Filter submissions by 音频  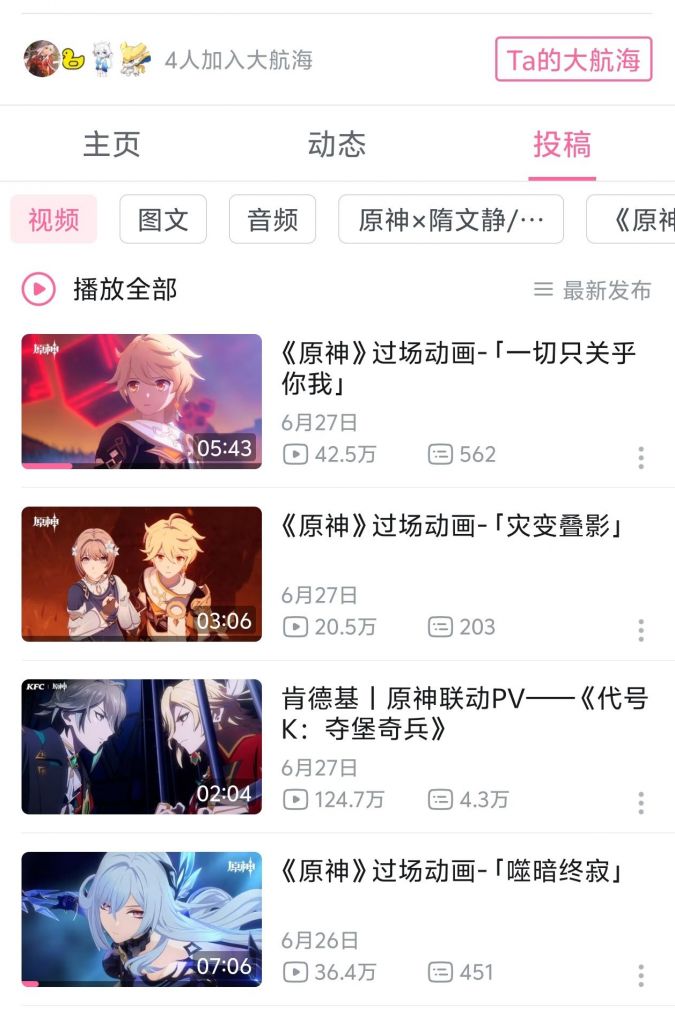[272, 219]
